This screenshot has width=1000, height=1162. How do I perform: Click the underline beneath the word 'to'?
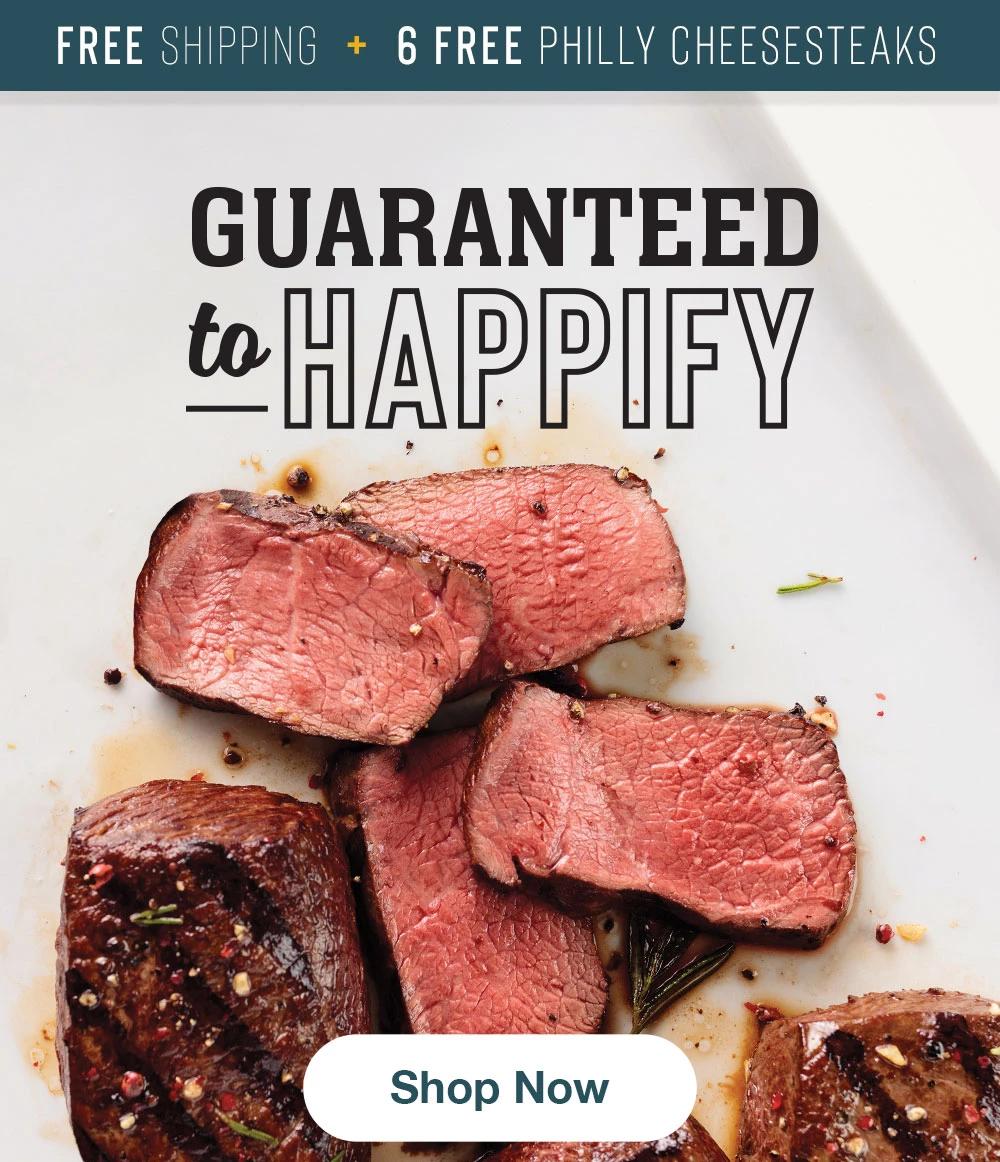pos(228,408)
